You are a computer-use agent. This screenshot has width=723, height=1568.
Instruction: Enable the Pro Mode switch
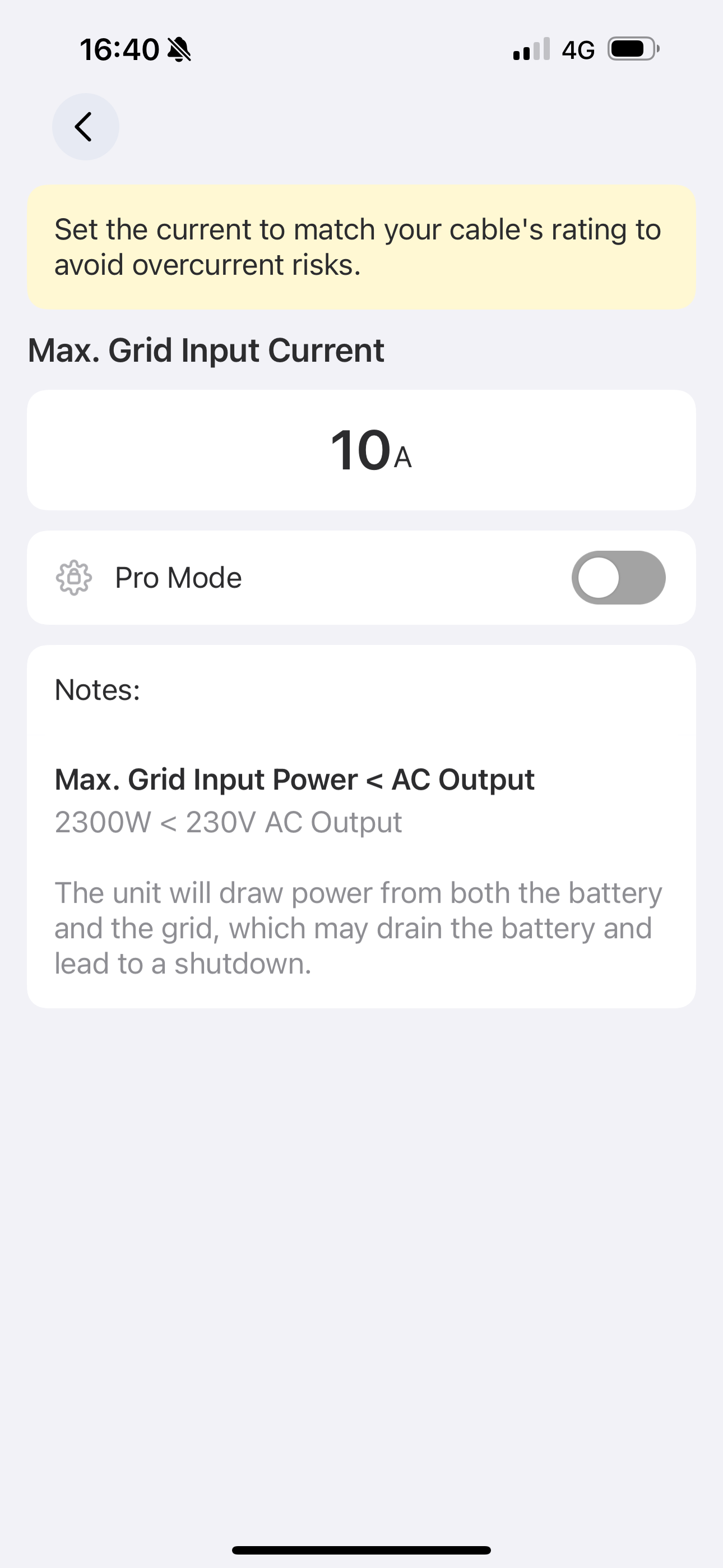tap(618, 578)
